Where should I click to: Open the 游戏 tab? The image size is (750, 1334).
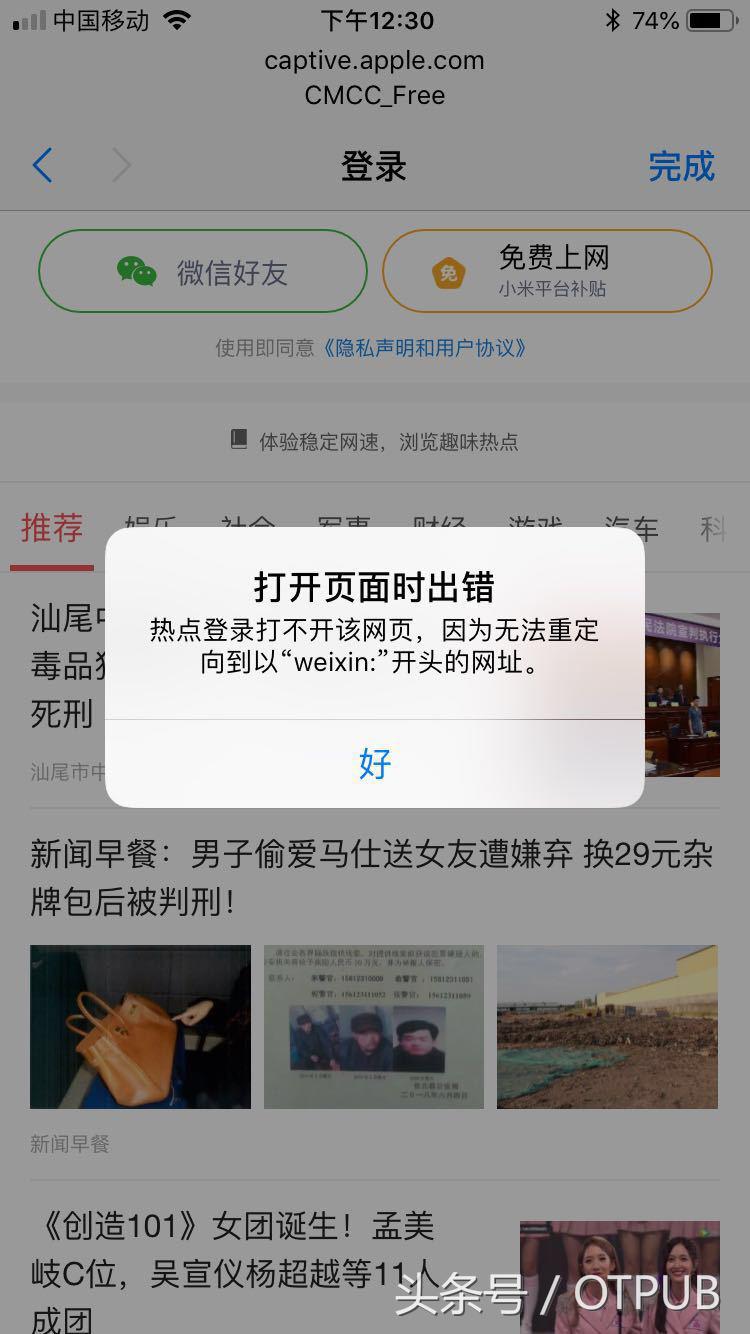pos(536,524)
